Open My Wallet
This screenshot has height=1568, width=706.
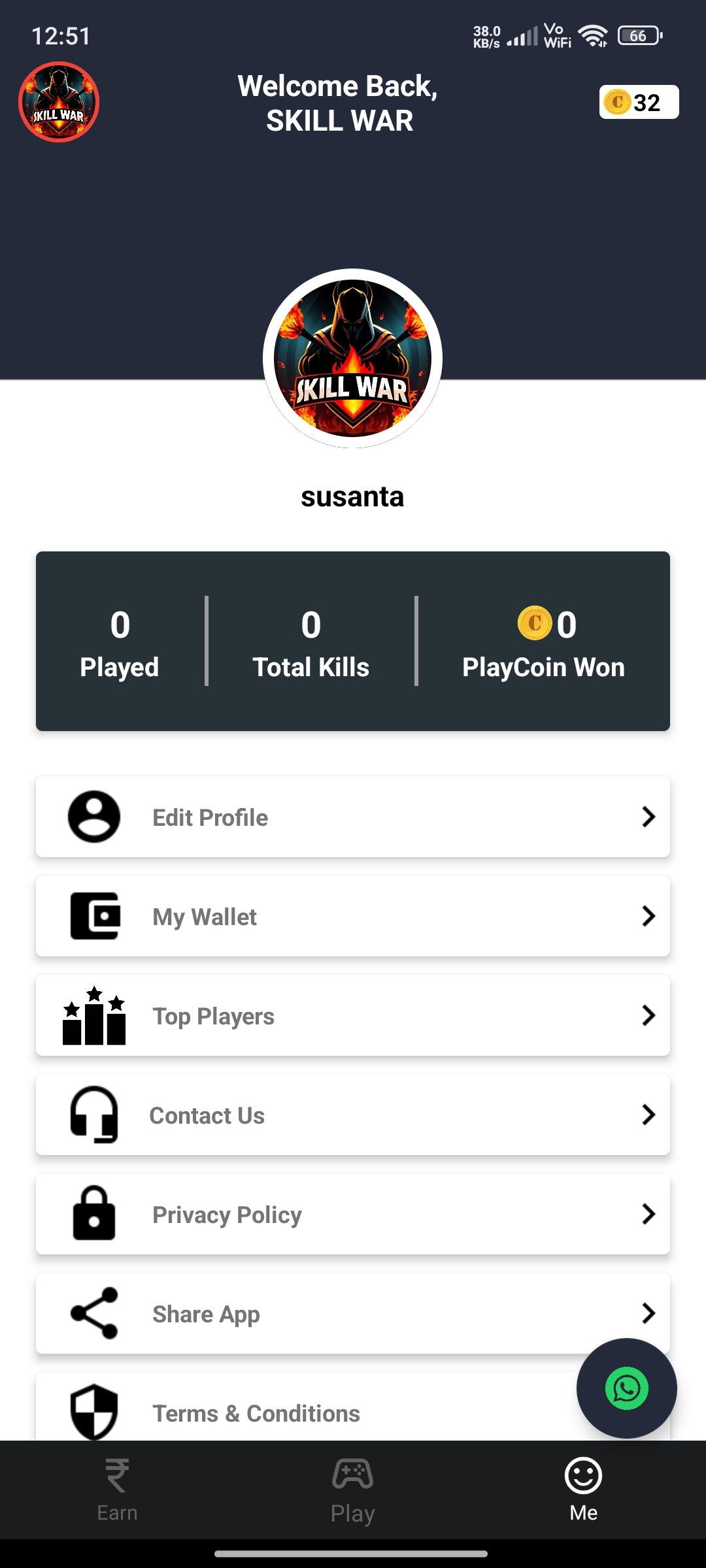(x=353, y=916)
